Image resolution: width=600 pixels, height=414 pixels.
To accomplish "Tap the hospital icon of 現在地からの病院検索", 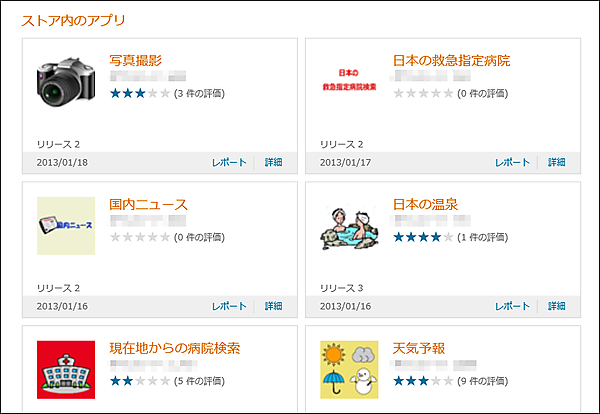I will click(x=66, y=370).
